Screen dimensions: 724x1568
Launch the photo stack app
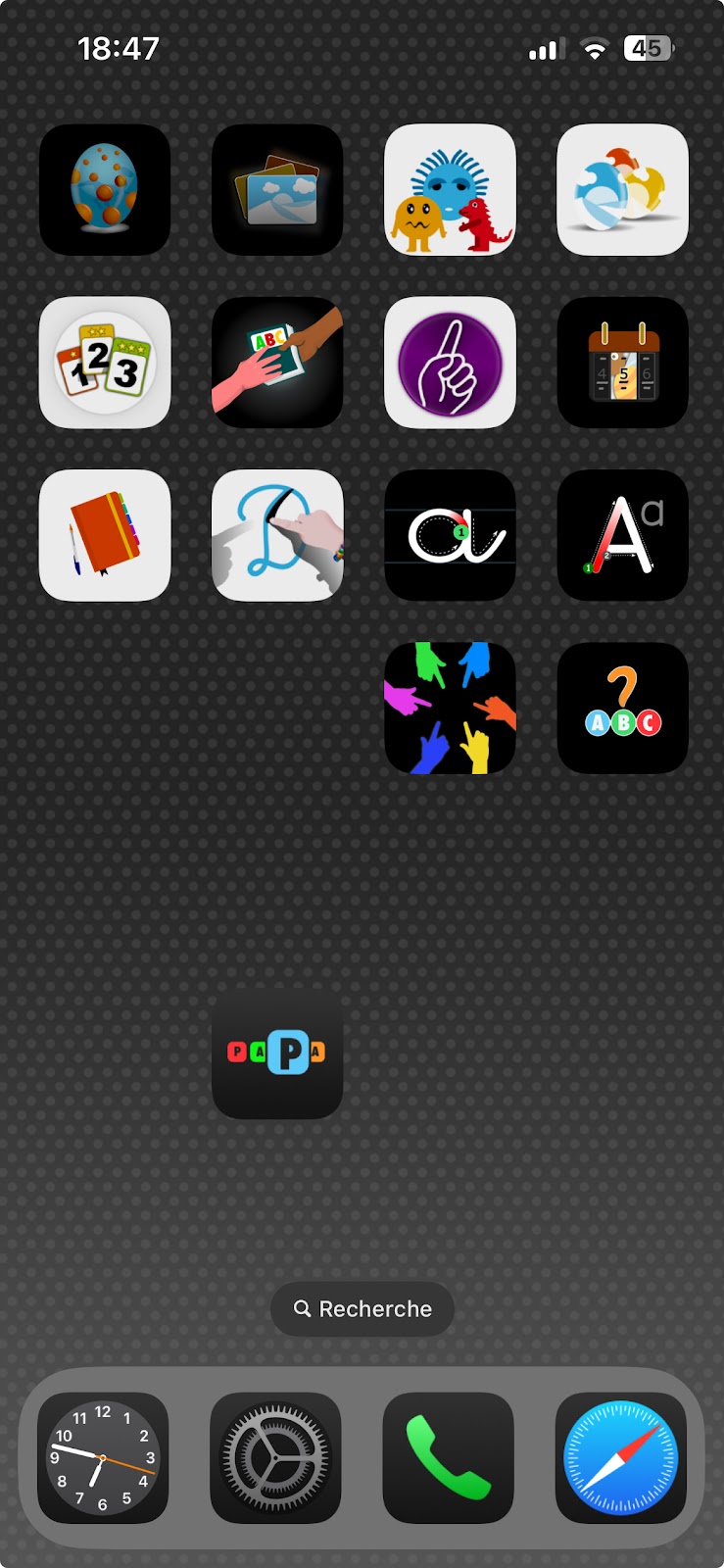point(277,189)
